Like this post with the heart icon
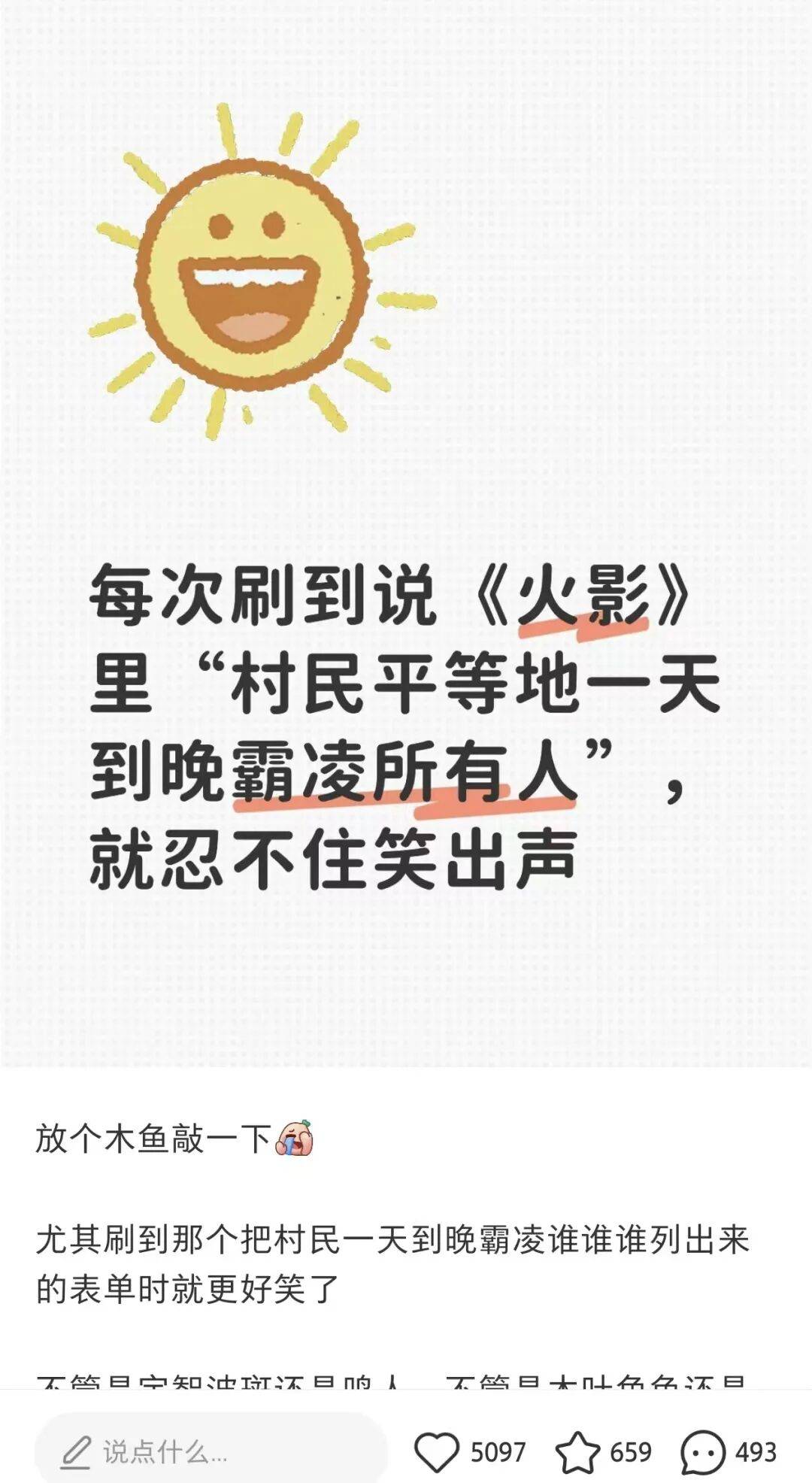This screenshot has height=1483, width=812. pos(437,1451)
